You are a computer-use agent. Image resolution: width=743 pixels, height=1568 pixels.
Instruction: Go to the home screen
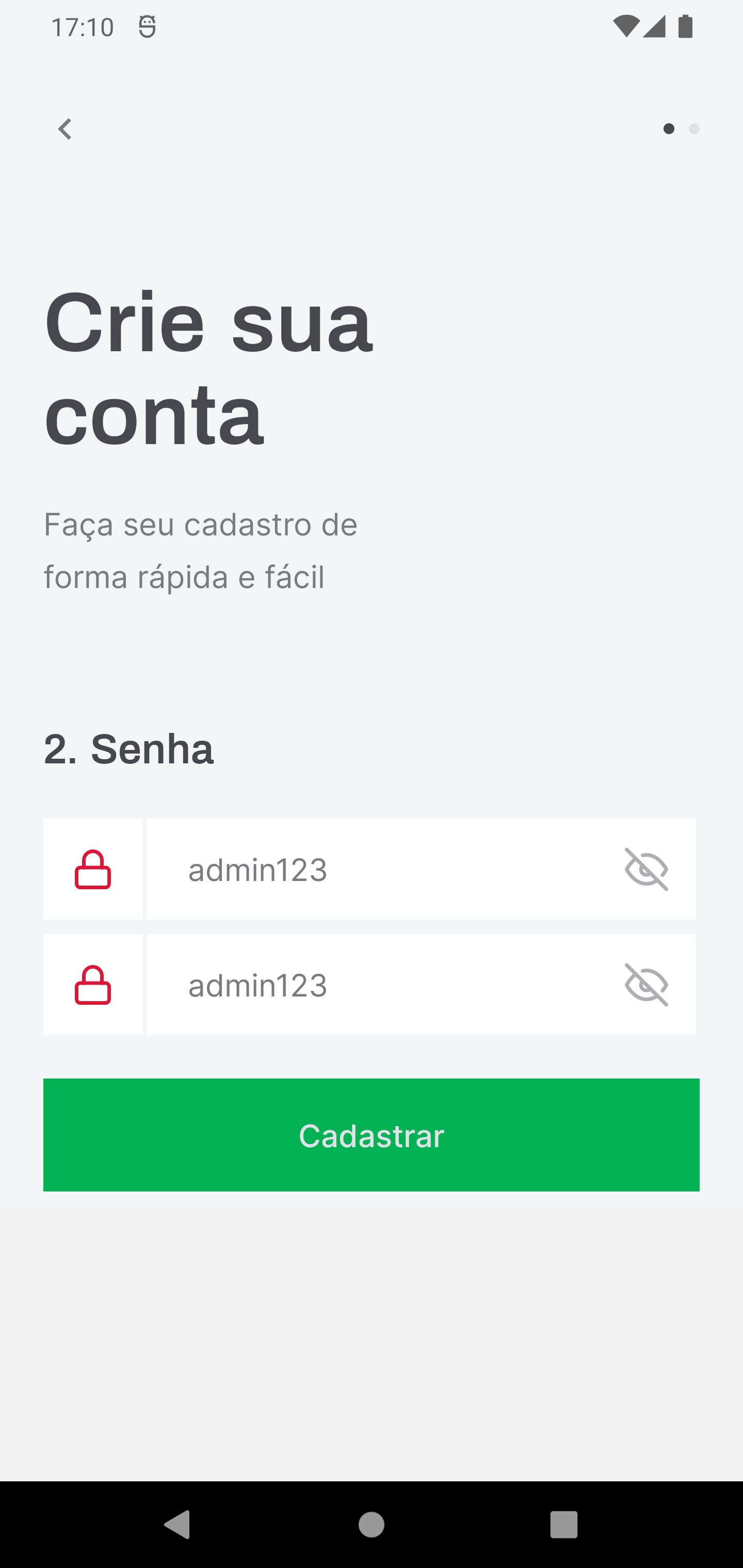pos(372,1525)
